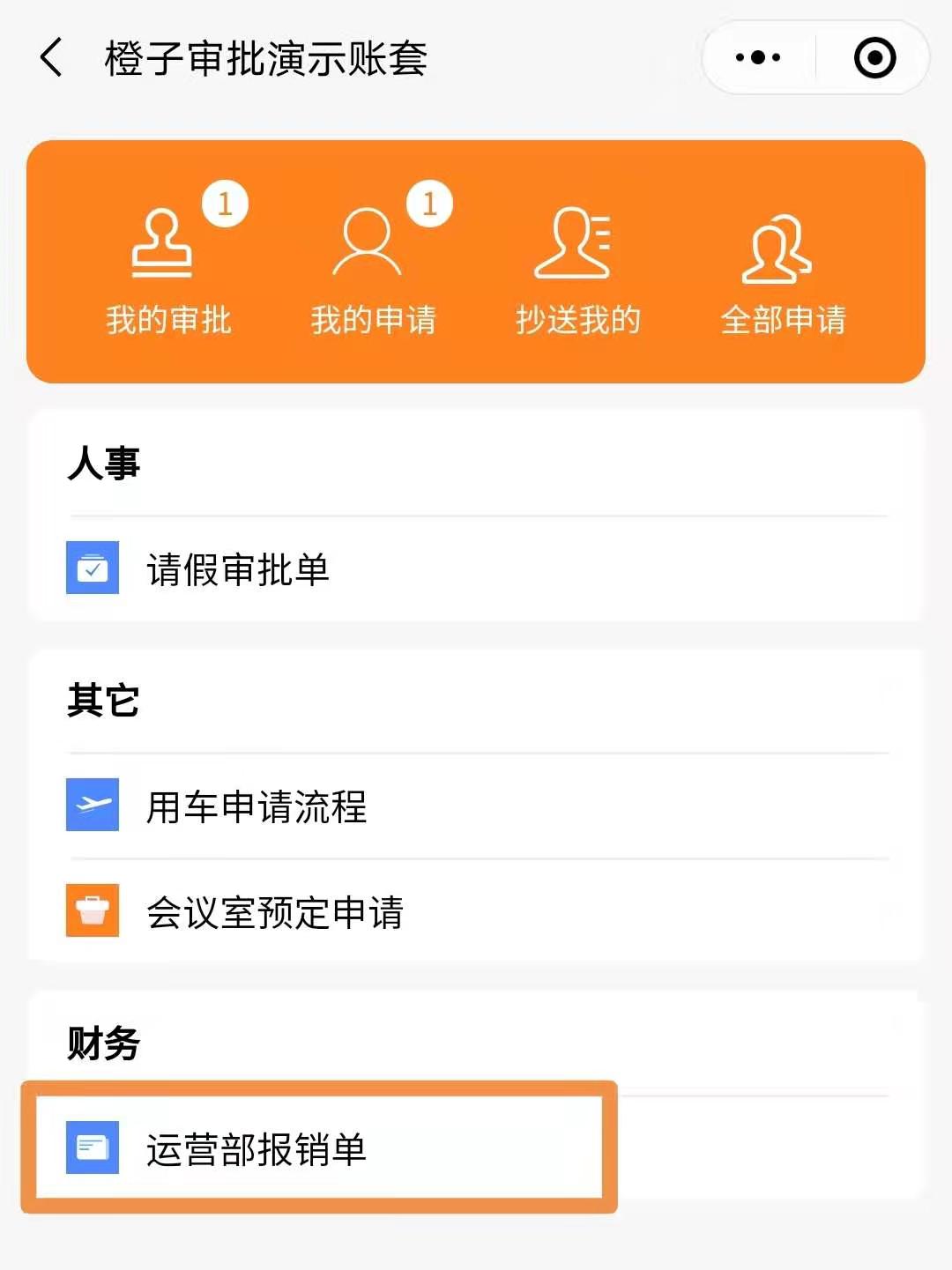
Task: Start the 用车申请流程 vehicle request
Action: (256, 806)
